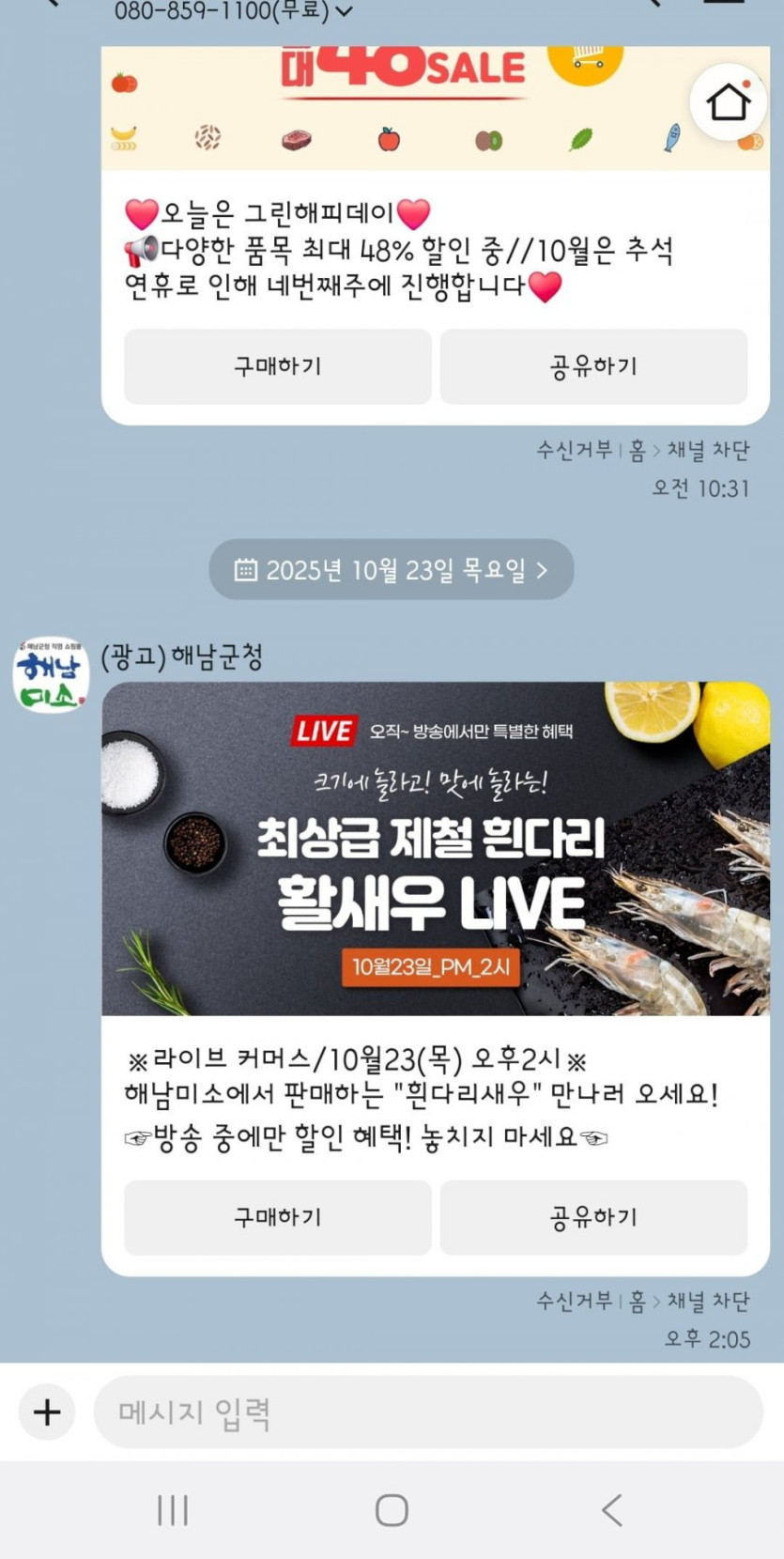The height and width of the screenshot is (1559, 784).
Task: Tap 공유하기 under the 그린해피데이 message
Action: [593, 366]
